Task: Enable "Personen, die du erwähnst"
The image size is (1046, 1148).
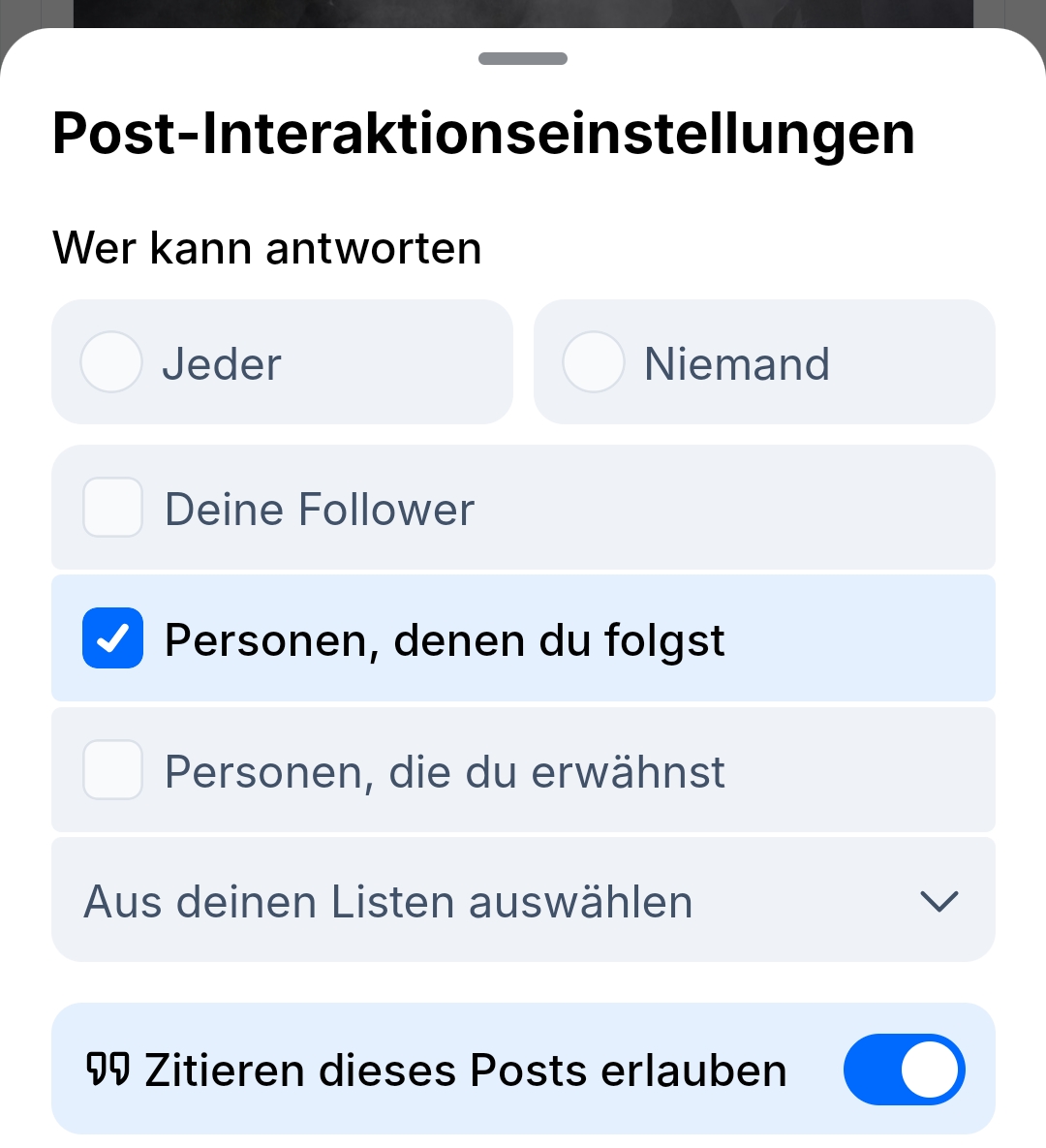Action: [x=113, y=770]
